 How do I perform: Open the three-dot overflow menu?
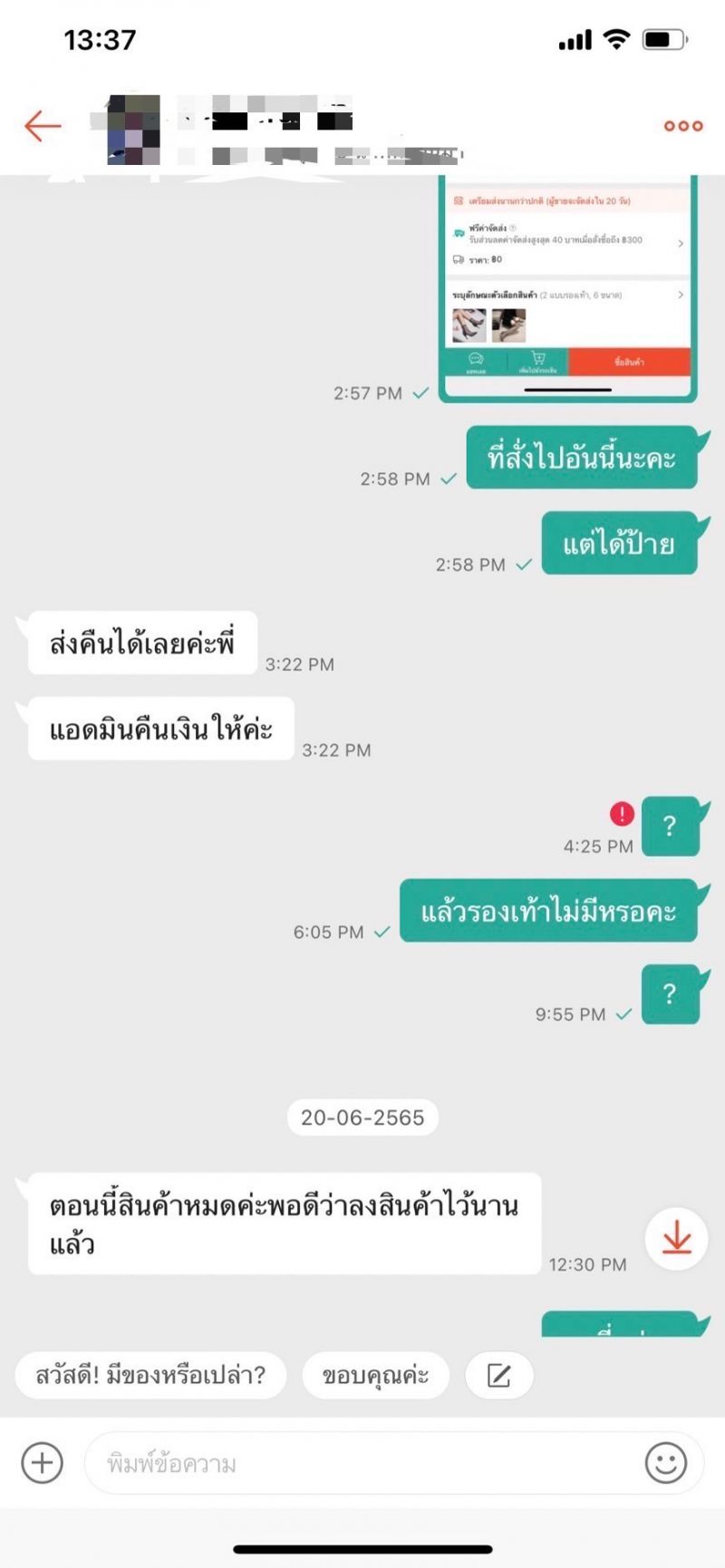click(683, 126)
